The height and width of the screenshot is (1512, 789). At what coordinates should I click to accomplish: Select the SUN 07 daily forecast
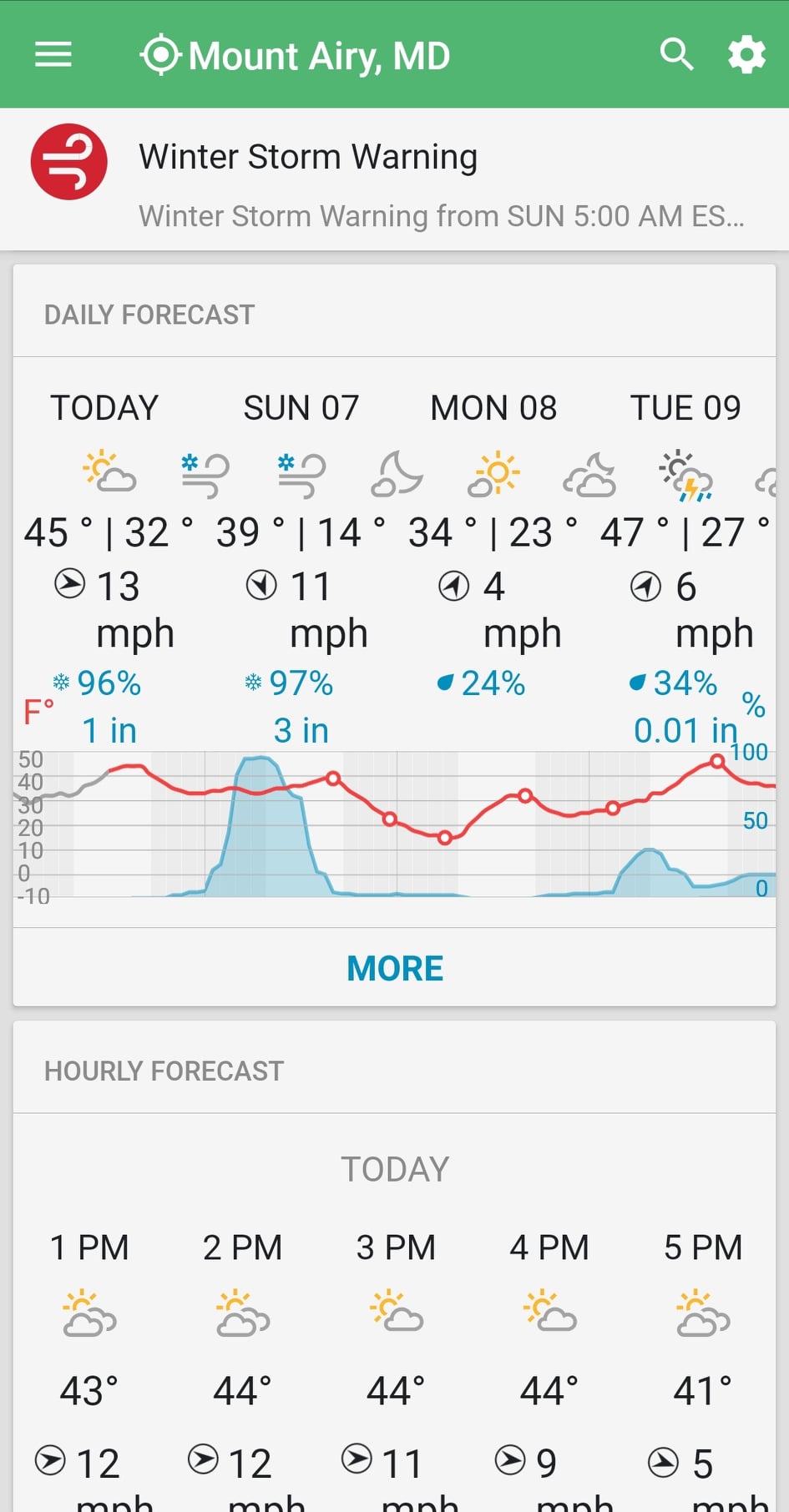[301, 408]
